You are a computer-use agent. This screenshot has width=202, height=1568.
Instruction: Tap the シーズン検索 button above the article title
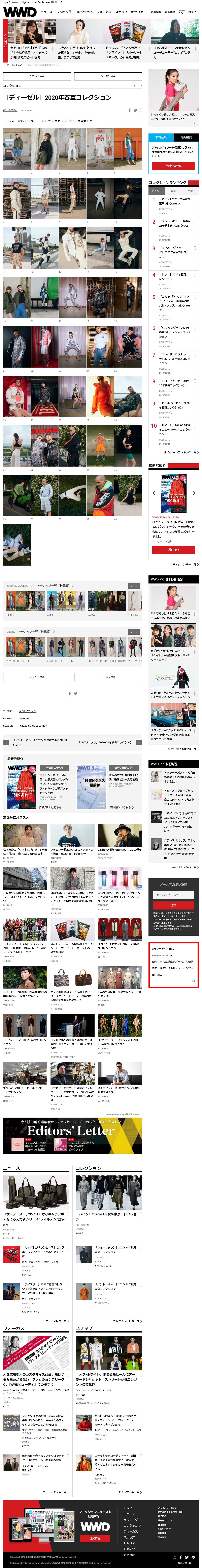tap(108, 76)
